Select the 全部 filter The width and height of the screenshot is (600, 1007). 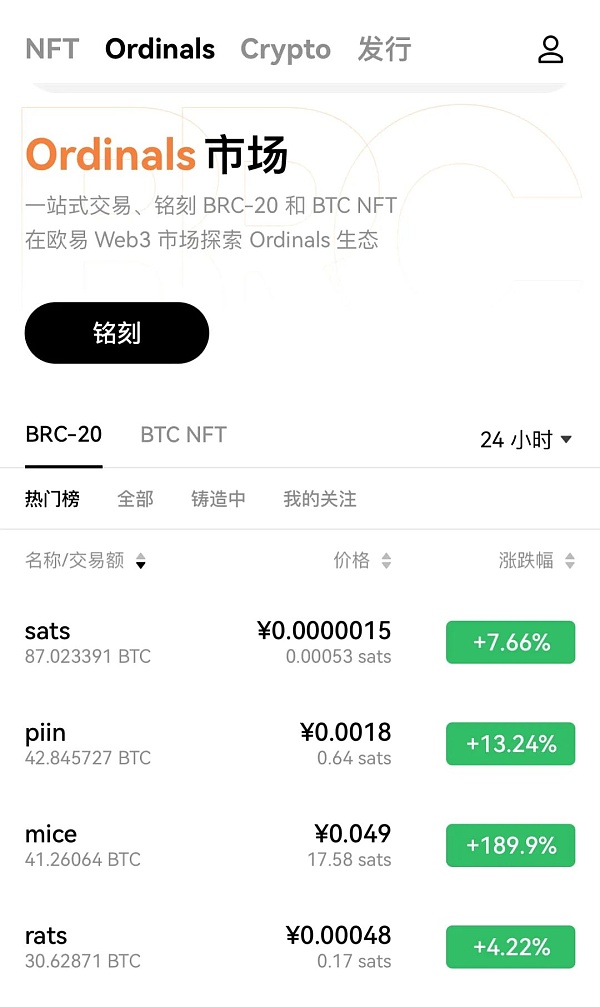click(x=135, y=499)
